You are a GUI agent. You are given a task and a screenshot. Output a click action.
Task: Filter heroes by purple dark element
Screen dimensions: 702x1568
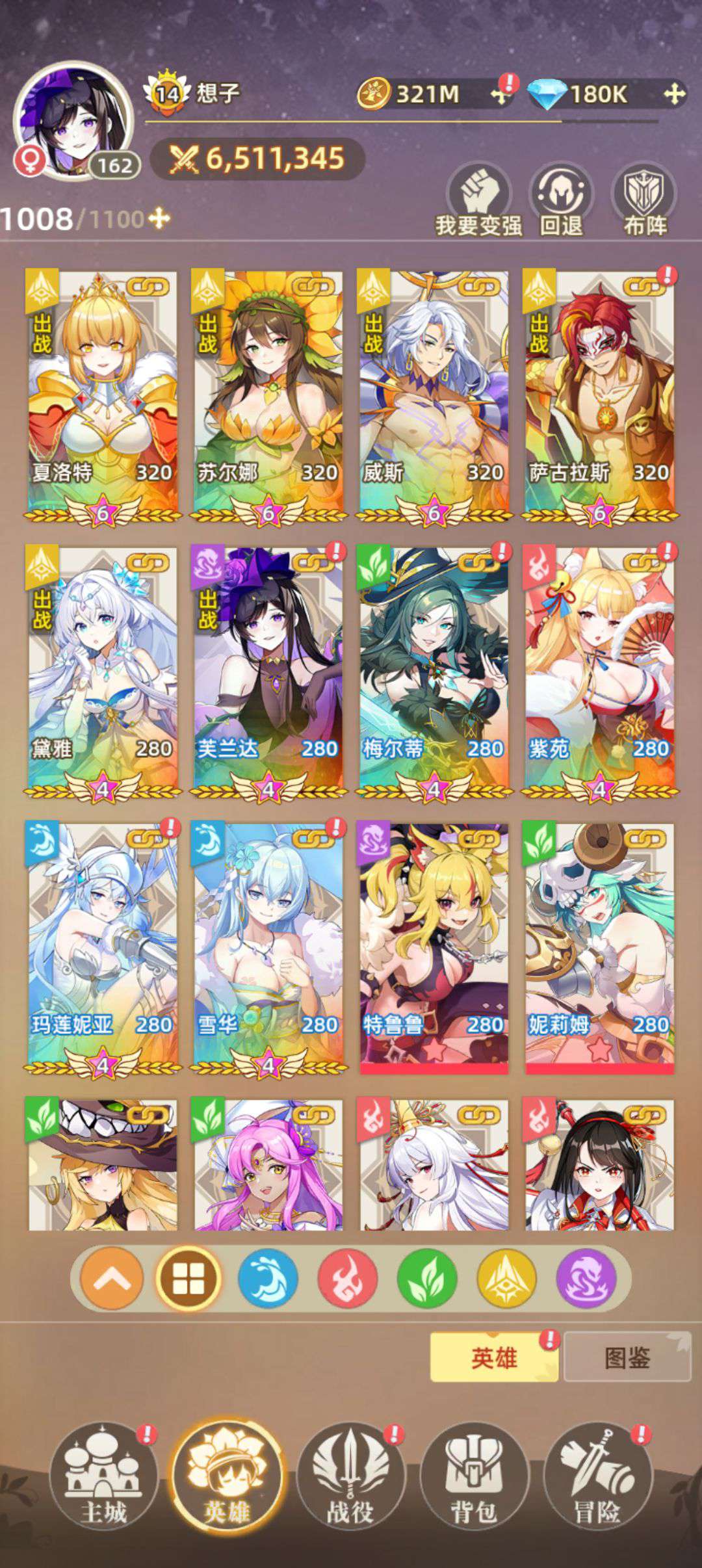(587, 1279)
